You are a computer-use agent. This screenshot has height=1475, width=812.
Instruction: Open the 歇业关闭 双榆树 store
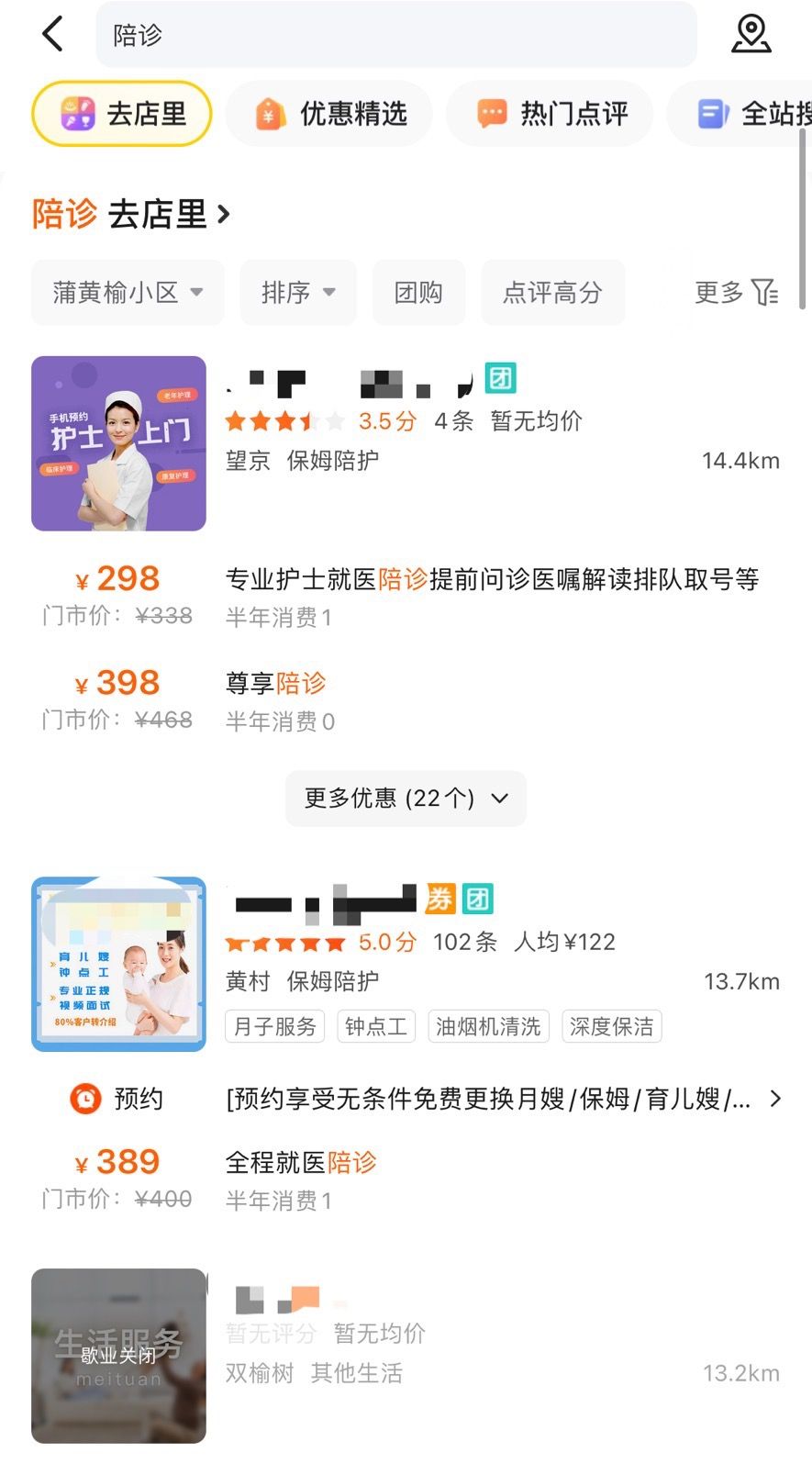tap(406, 1356)
